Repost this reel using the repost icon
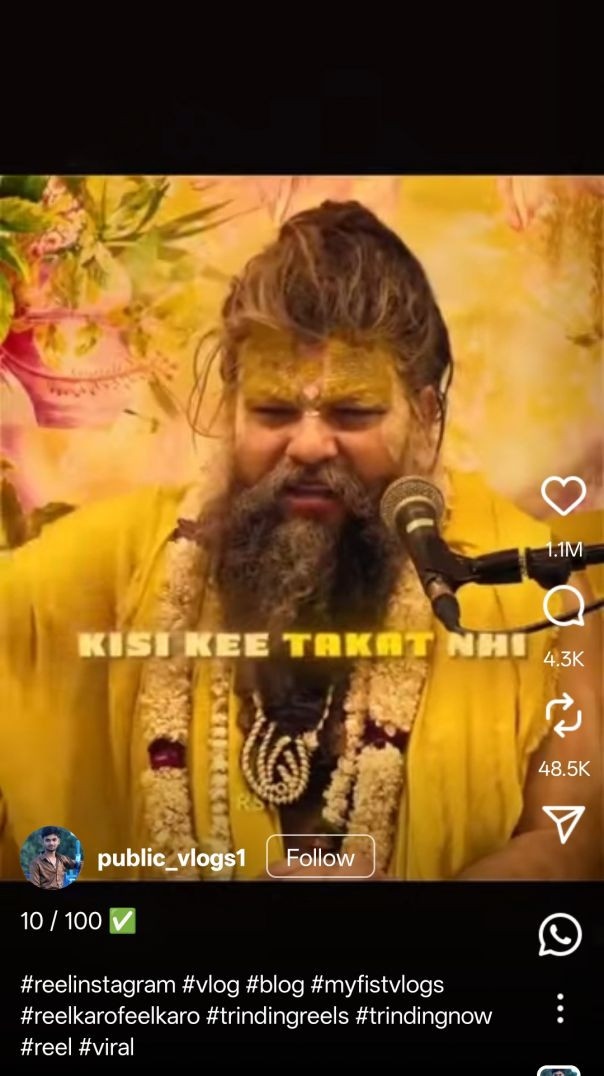The width and height of the screenshot is (604, 1076). pyautogui.click(x=563, y=717)
